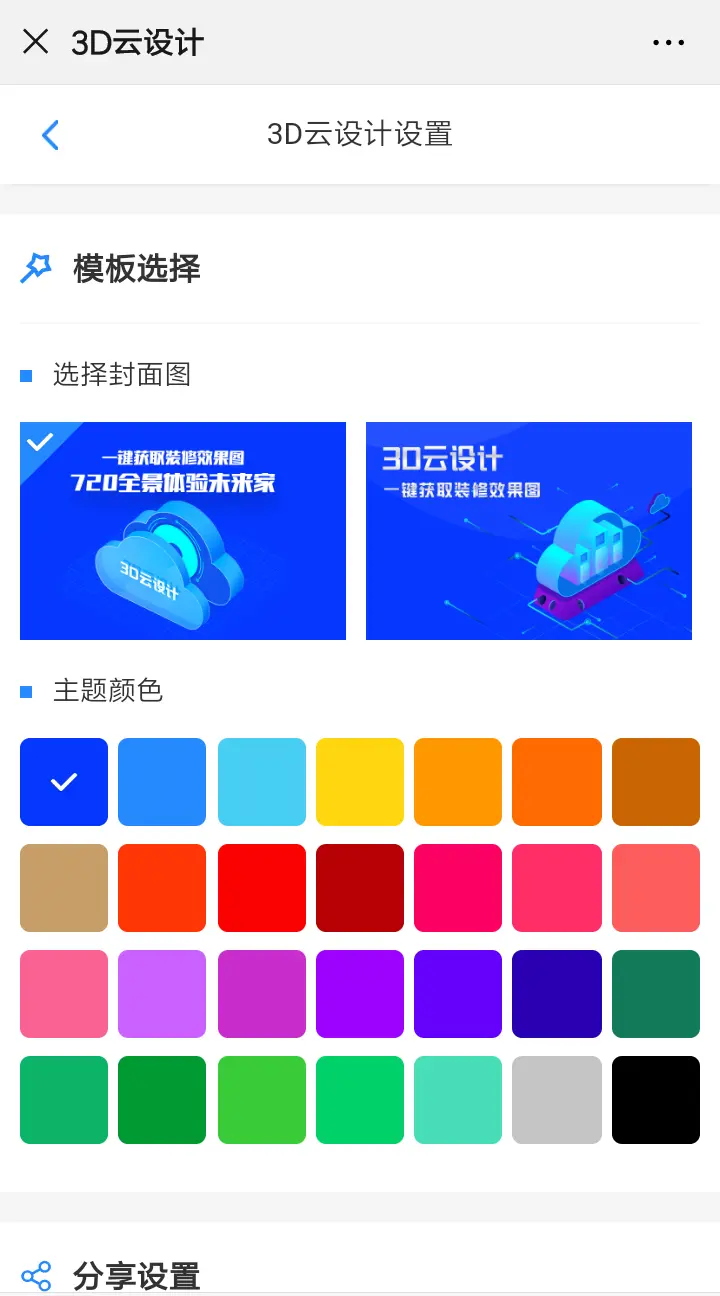Choose the coral salmon theme color
The image size is (720, 1296).
656,888
